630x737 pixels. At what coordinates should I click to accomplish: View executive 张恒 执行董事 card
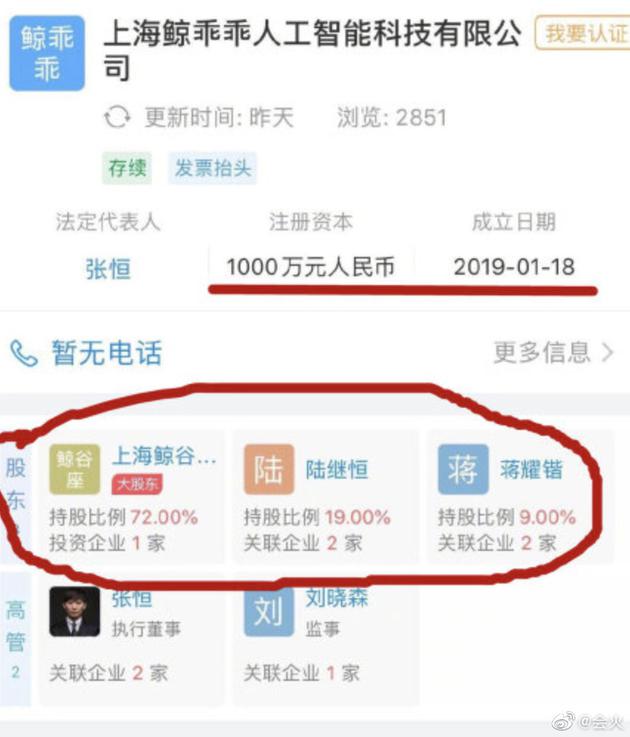[x=130, y=637]
